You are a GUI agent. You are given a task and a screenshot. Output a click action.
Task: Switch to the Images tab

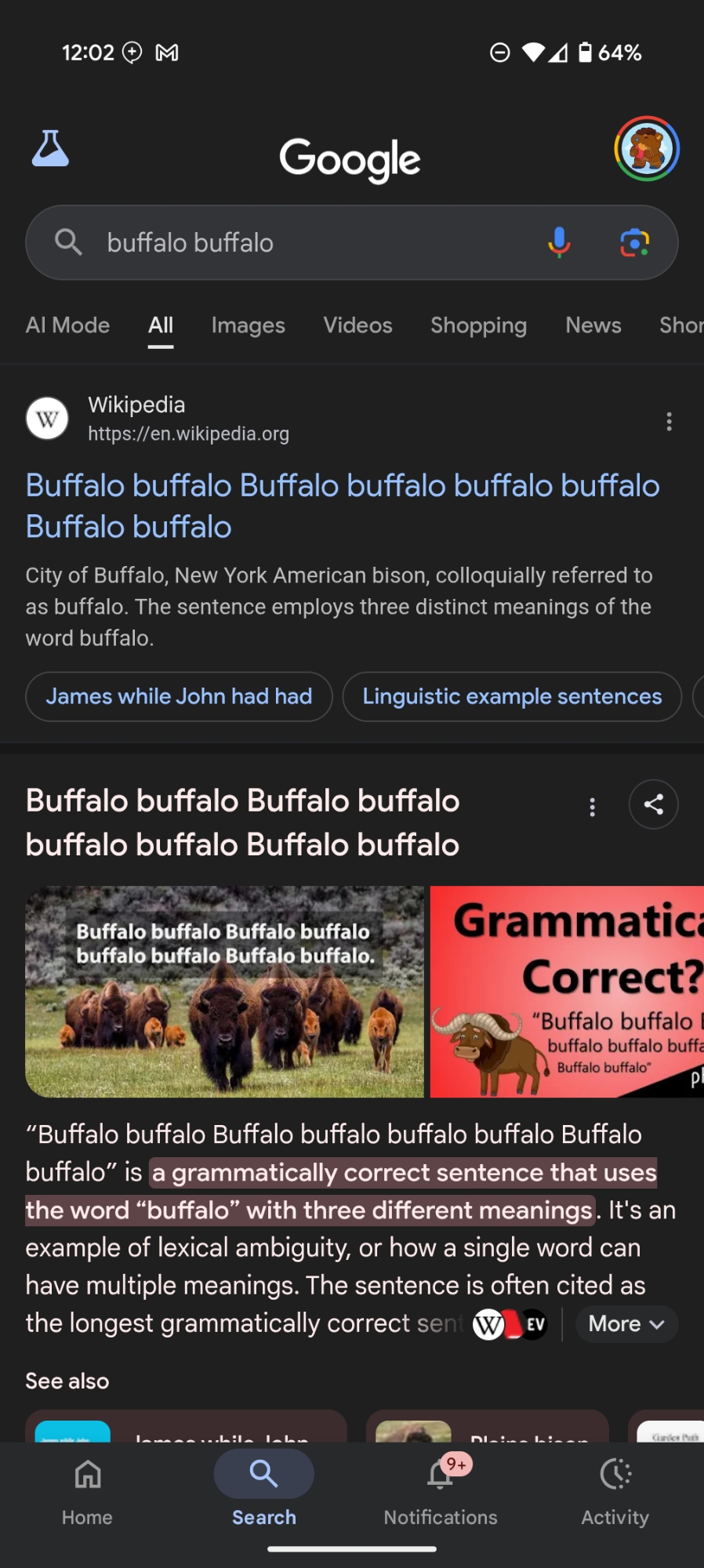pos(248,325)
